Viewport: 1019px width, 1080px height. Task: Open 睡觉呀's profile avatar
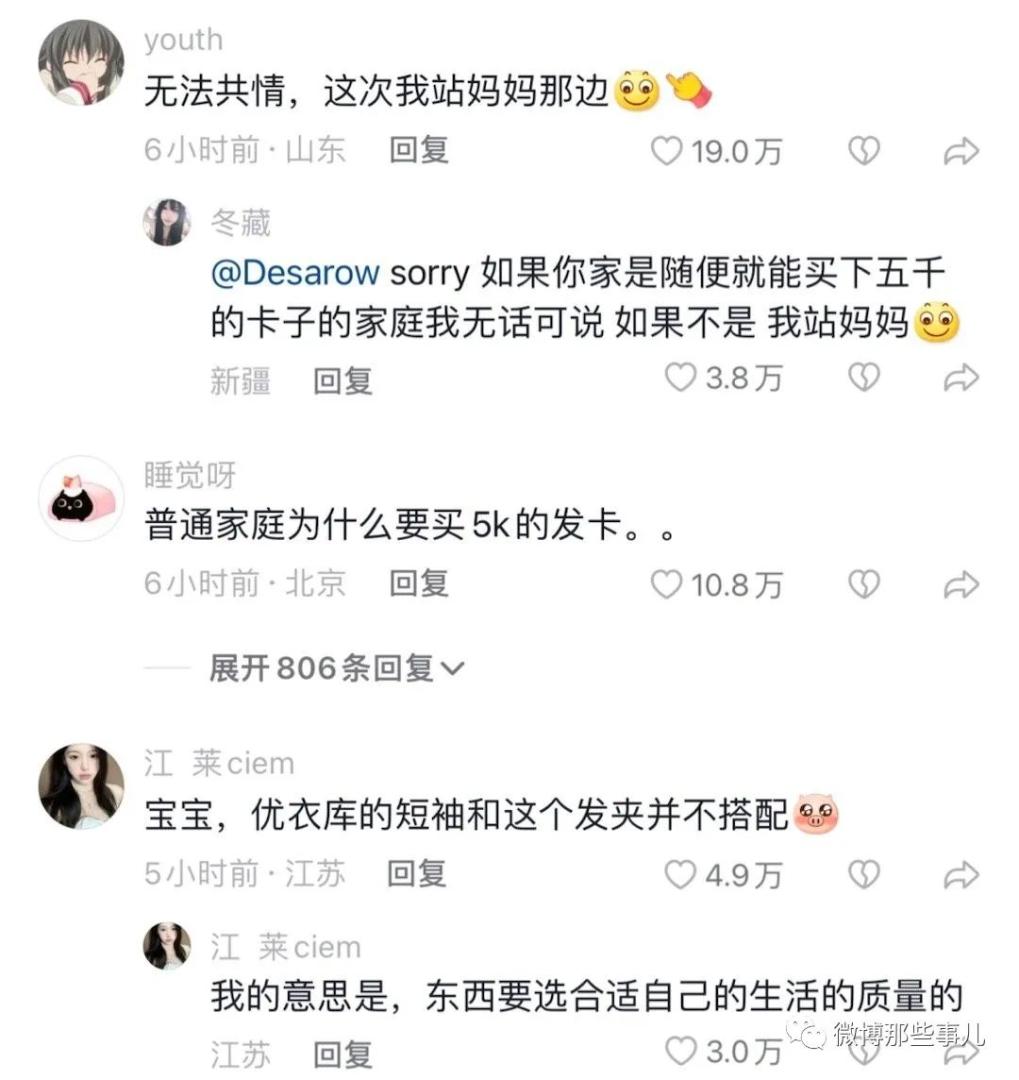(81, 499)
